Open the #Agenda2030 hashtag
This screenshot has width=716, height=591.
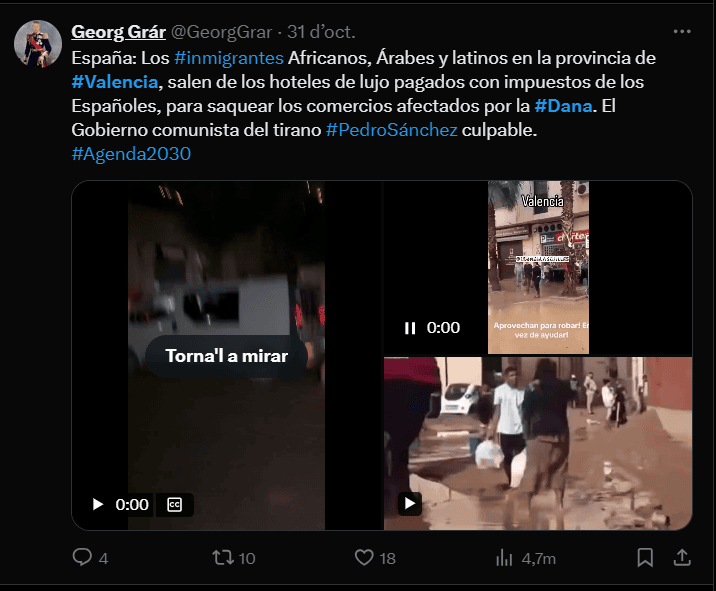pos(131,154)
